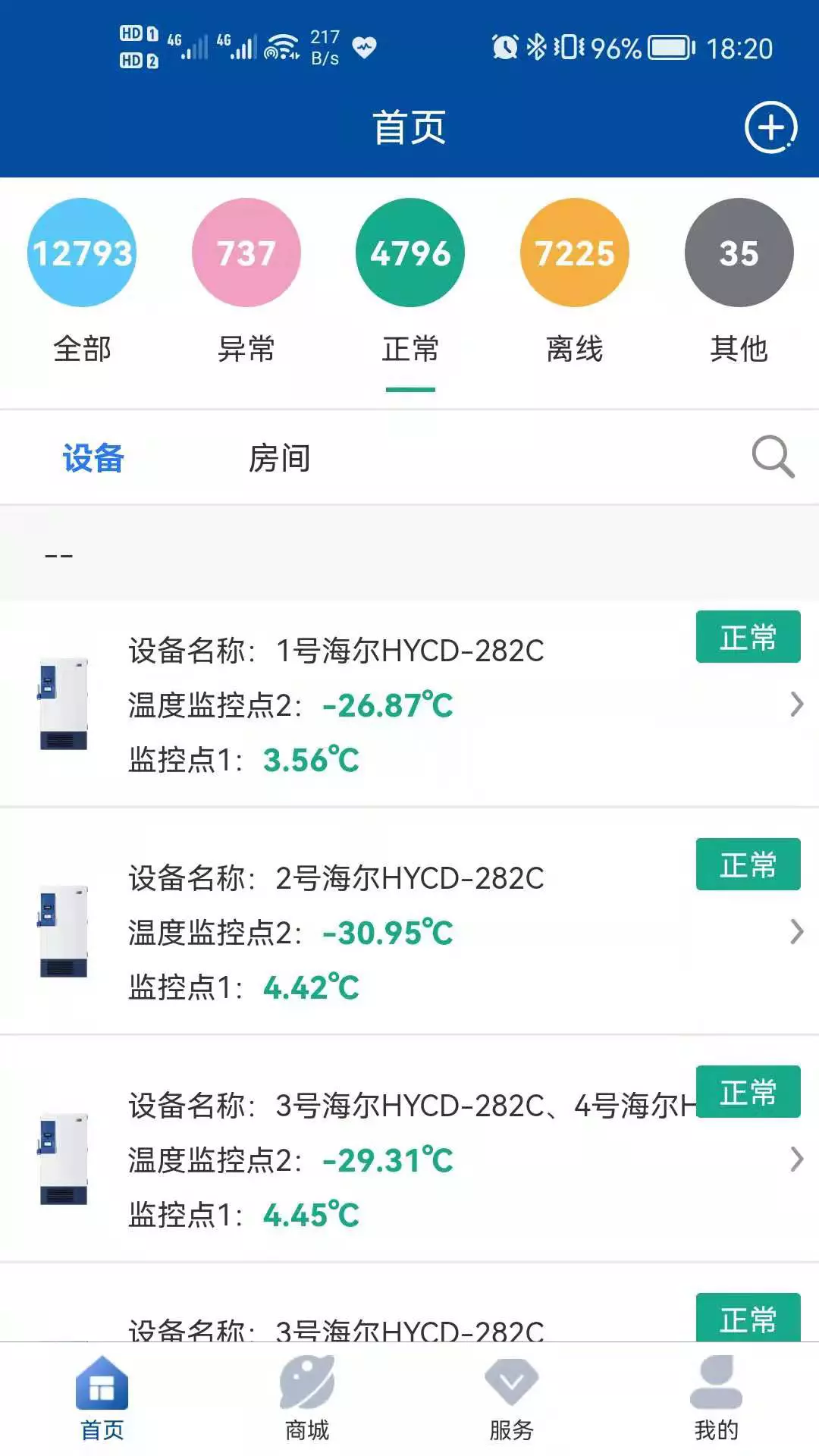Screen dimensions: 819x1456
Task: Open the 服务 bottom tab
Action: point(512,1399)
